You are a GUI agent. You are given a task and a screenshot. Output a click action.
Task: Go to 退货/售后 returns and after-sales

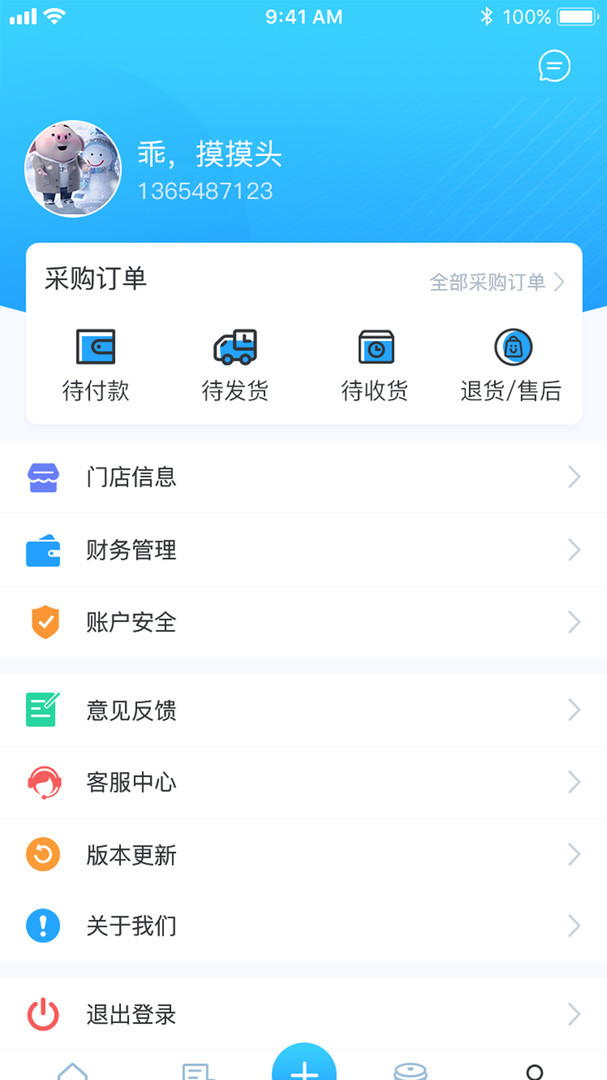point(511,365)
